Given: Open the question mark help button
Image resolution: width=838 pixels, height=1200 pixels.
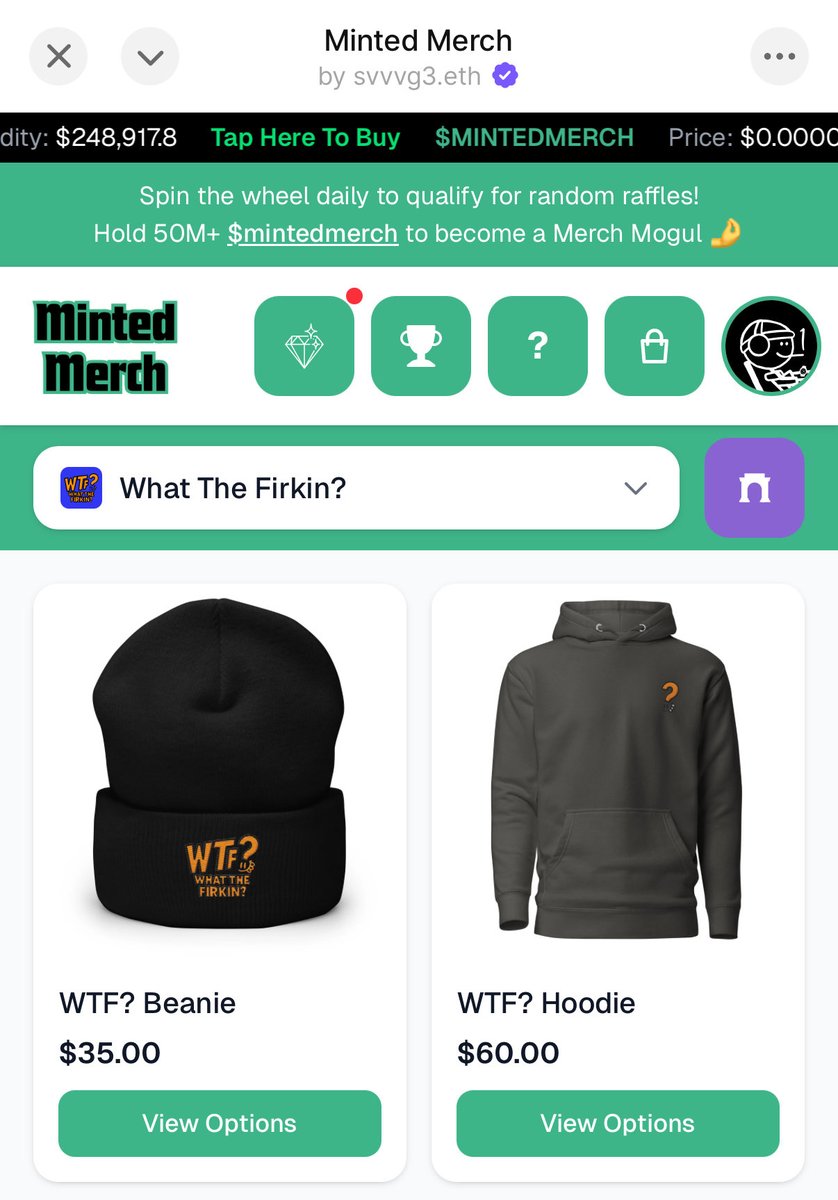Looking at the screenshot, I should tap(537, 346).
